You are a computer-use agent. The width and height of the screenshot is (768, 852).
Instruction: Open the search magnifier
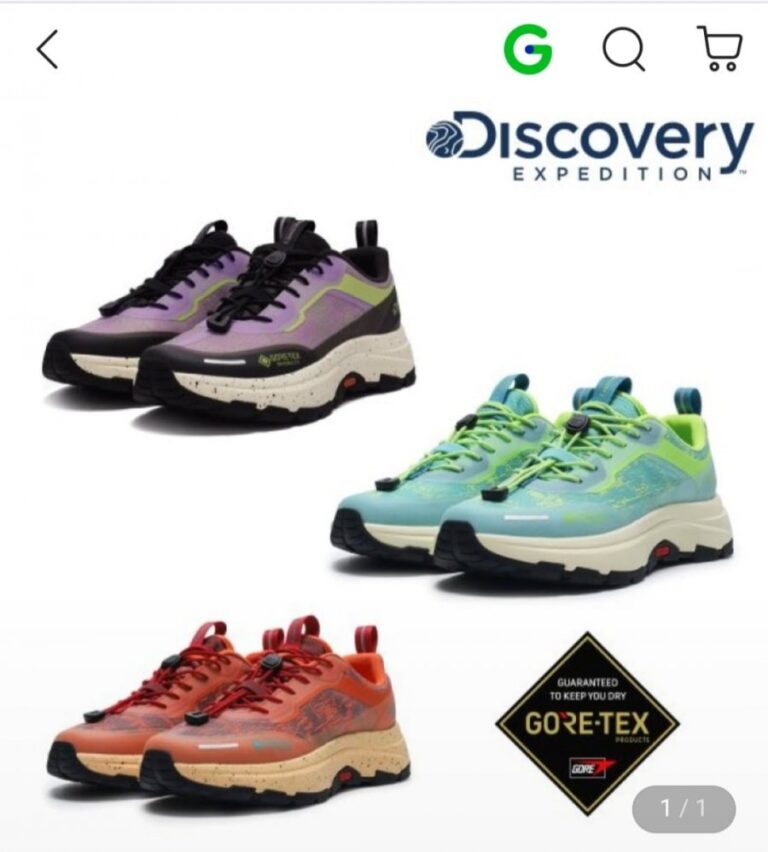click(x=623, y=48)
